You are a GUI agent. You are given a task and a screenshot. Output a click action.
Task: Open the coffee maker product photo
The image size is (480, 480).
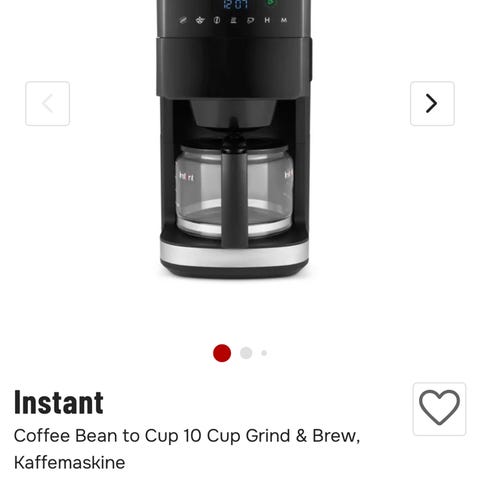[235, 139]
